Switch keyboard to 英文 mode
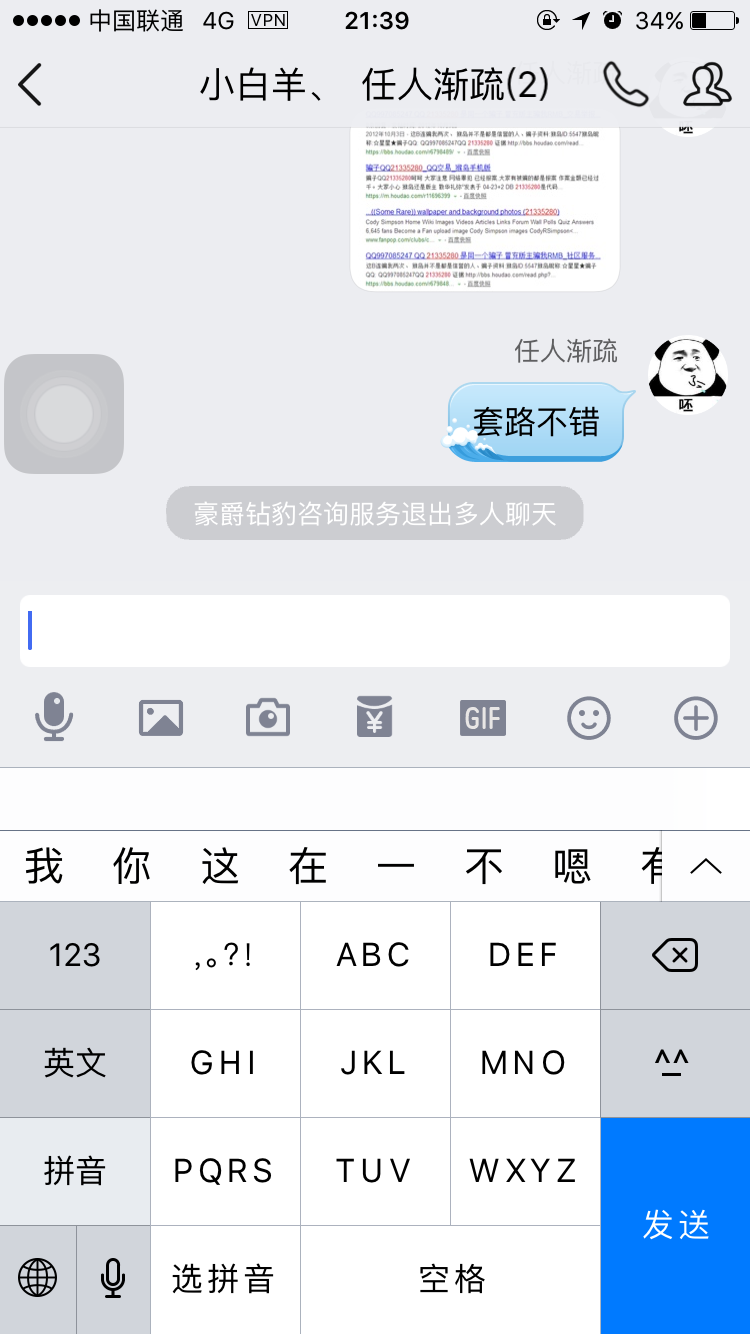750x1334 pixels. 75,1063
